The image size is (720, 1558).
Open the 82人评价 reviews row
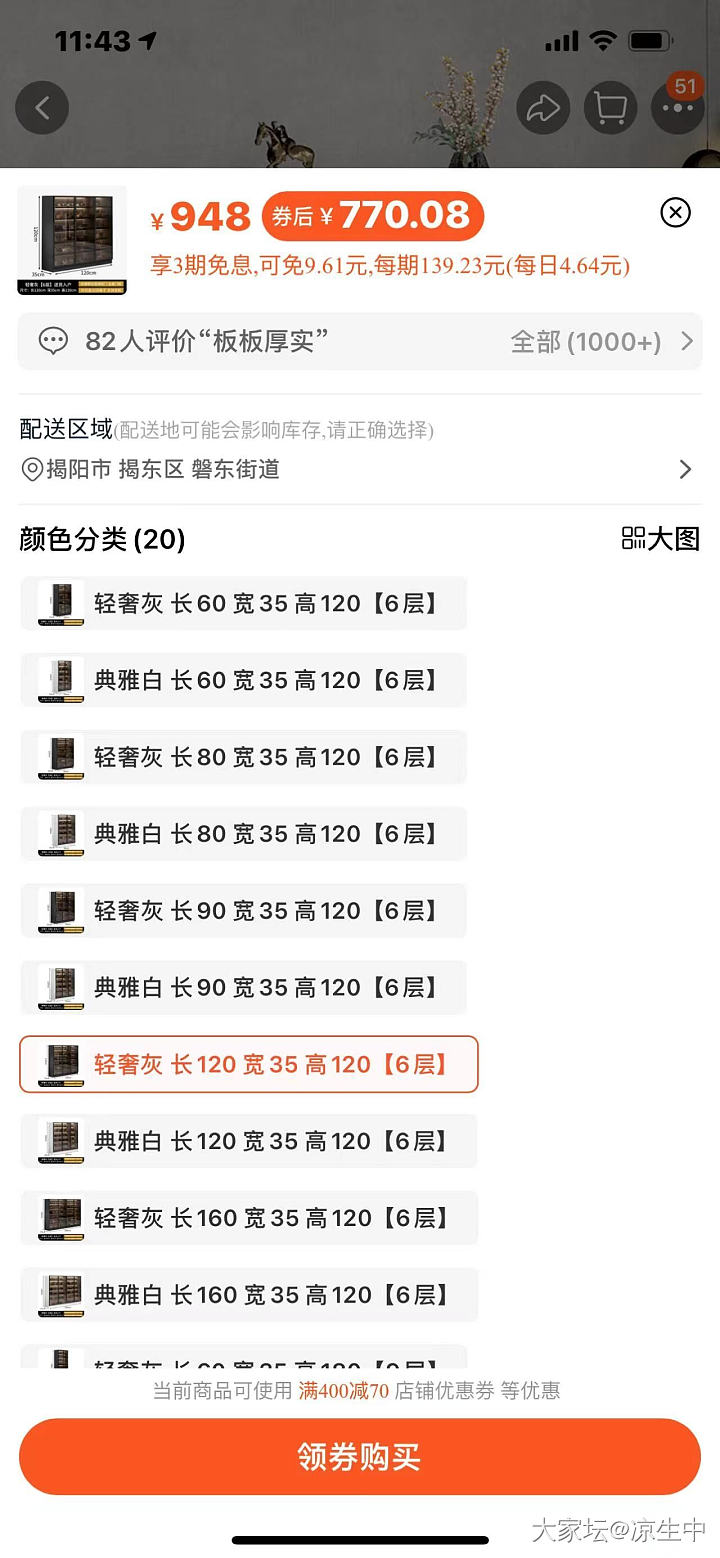tap(360, 342)
